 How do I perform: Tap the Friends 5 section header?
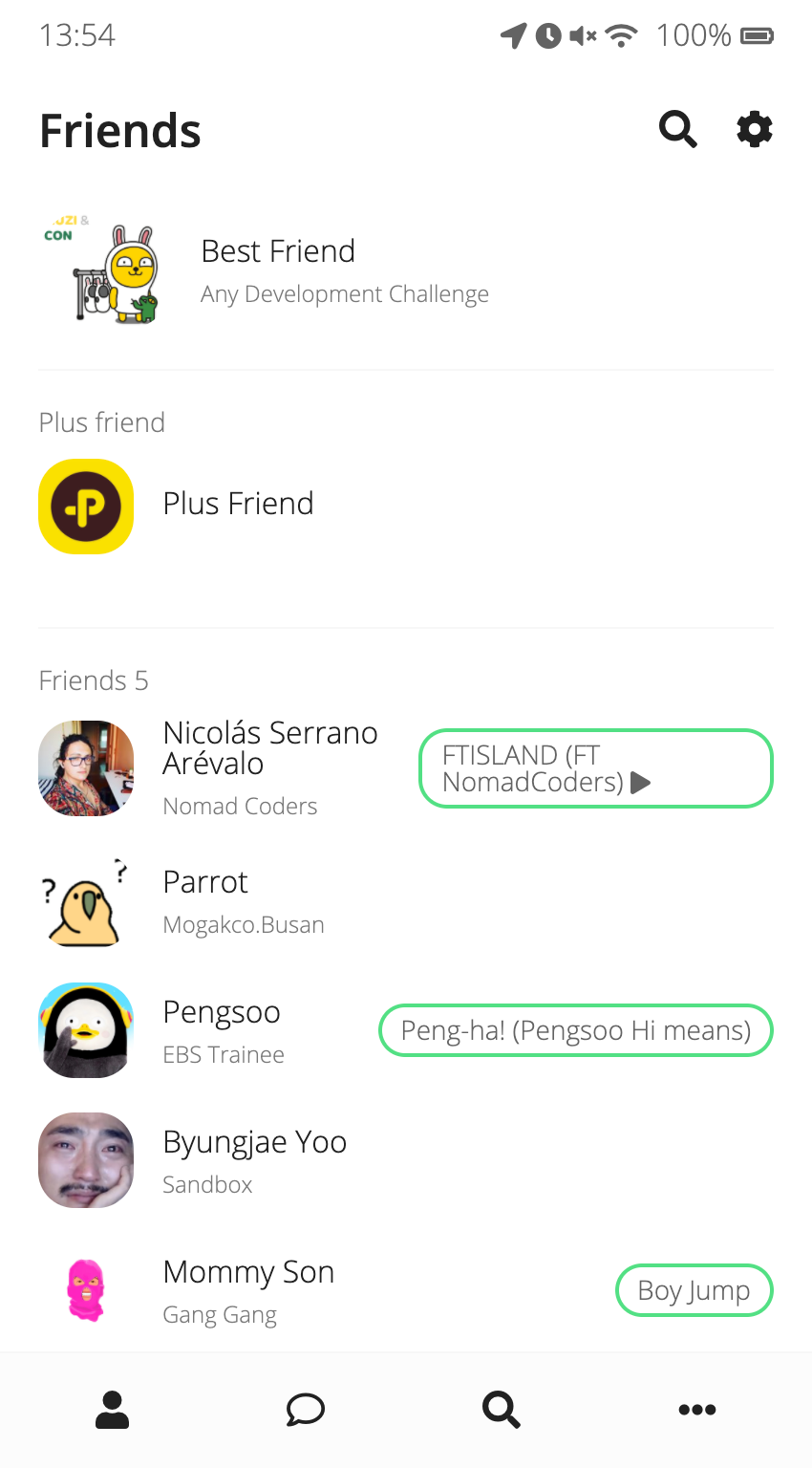[x=93, y=680]
